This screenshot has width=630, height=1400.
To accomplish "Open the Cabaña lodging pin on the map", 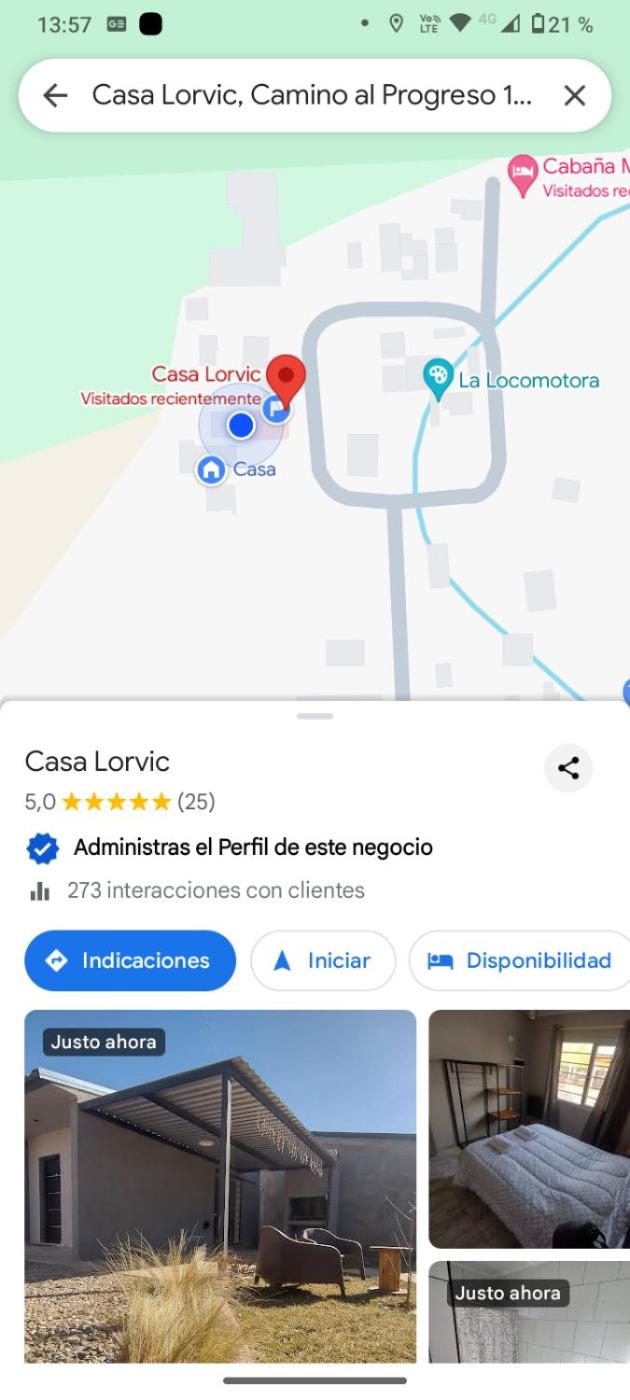I will tap(522, 176).
